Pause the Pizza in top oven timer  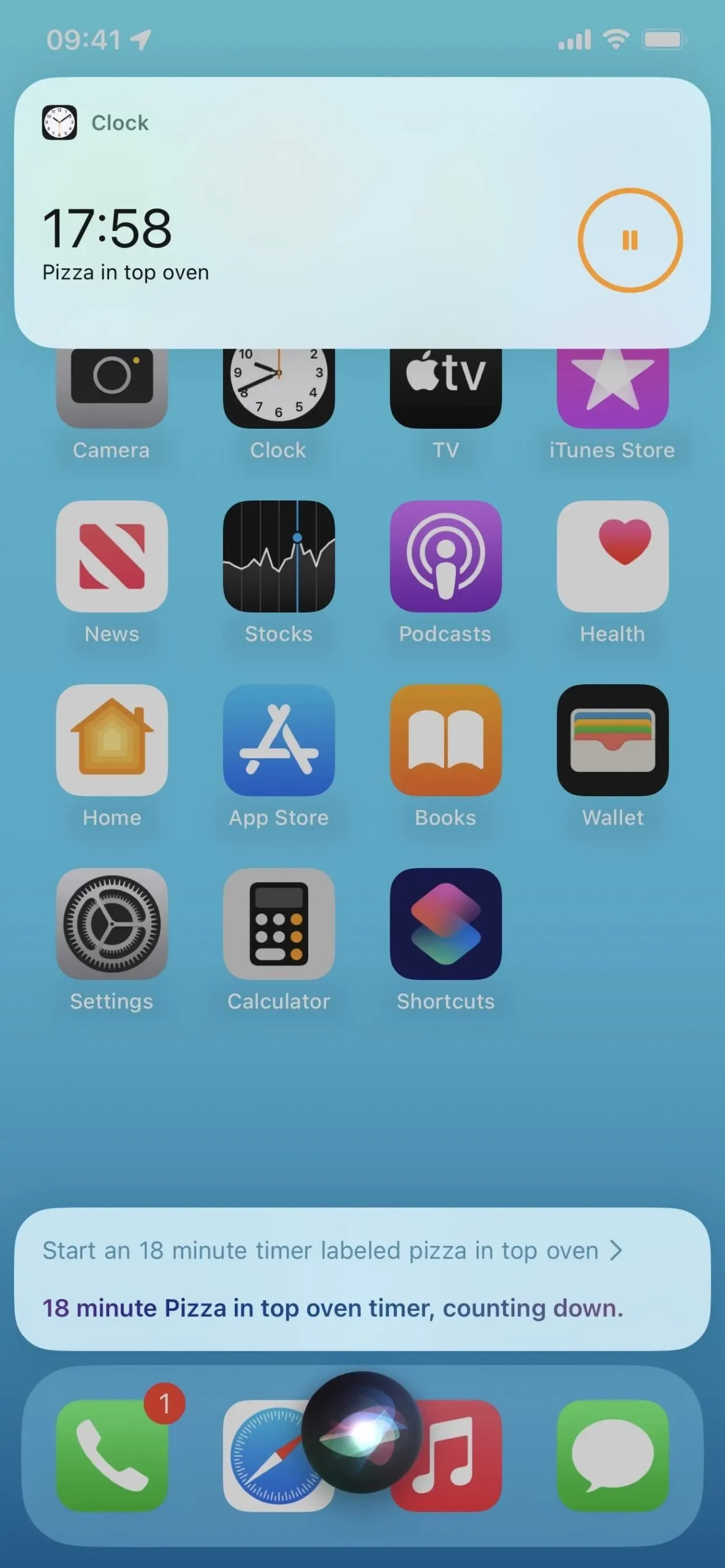pos(629,240)
